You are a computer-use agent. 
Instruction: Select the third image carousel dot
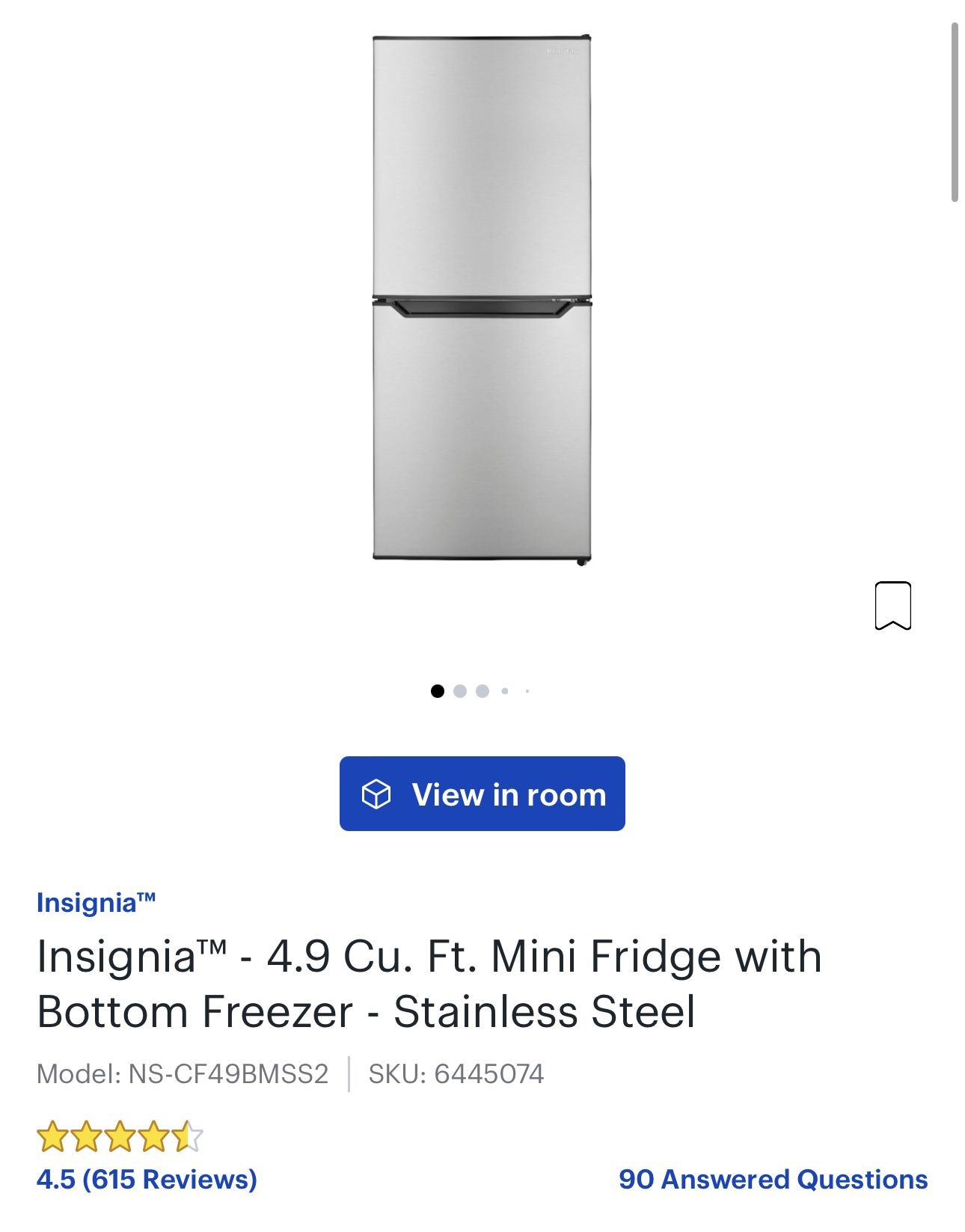482,692
